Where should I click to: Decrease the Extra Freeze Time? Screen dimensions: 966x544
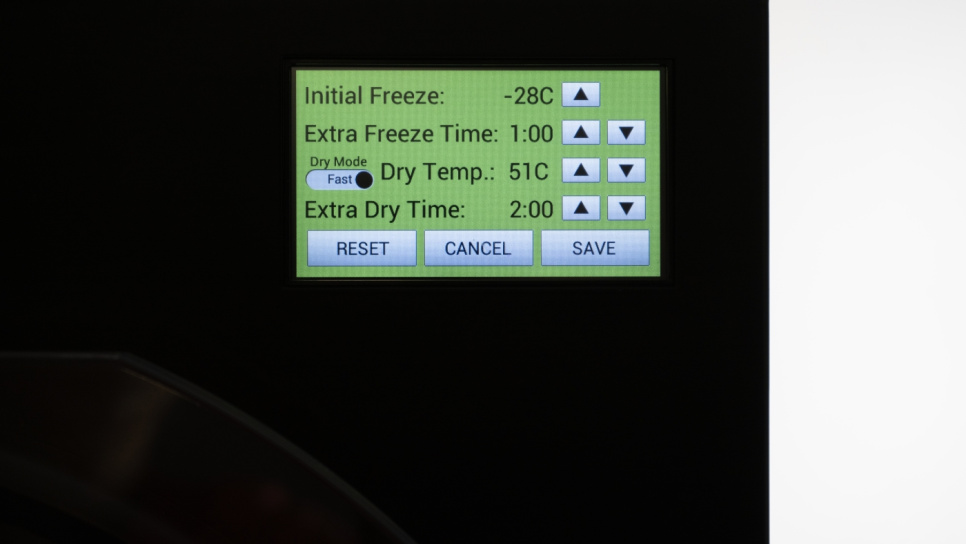pyautogui.click(x=626, y=133)
